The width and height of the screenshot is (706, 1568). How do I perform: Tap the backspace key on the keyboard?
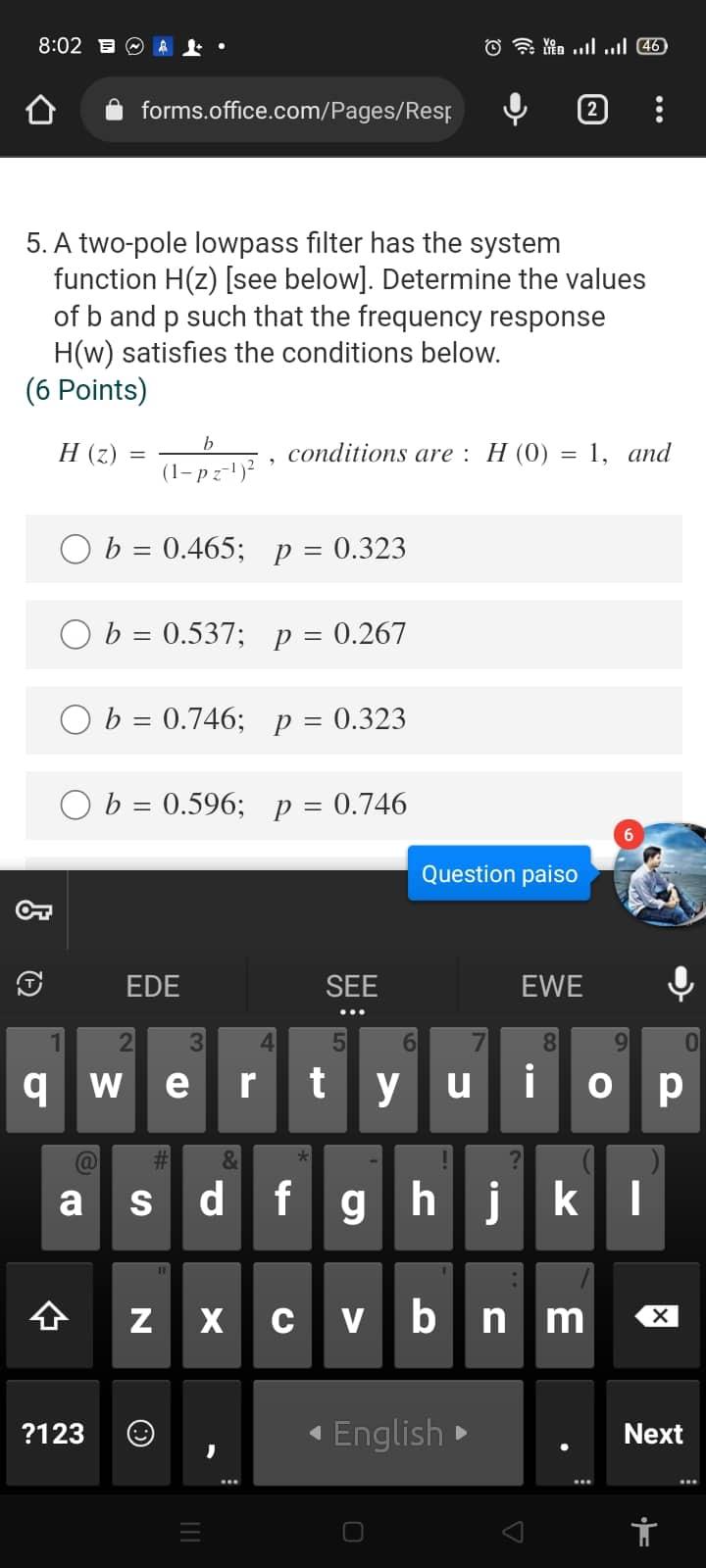(655, 1316)
